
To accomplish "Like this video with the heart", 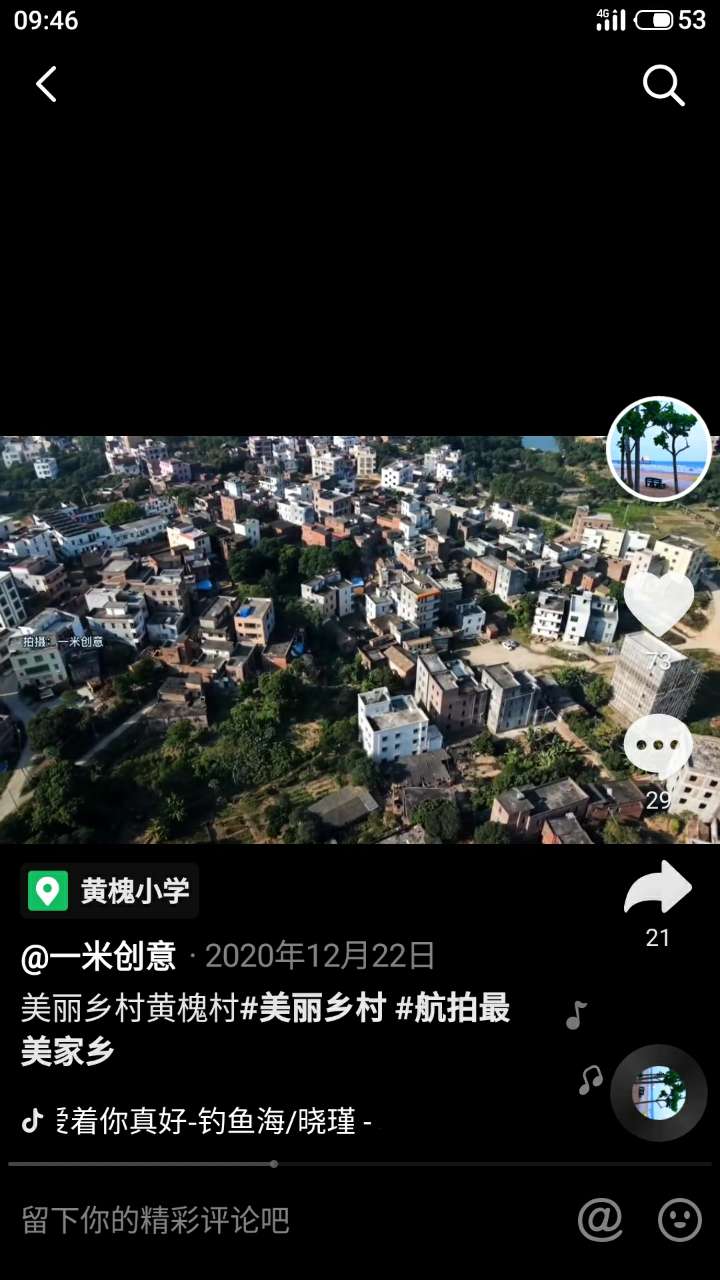I will pyautogui.click(x=658, y=602).
